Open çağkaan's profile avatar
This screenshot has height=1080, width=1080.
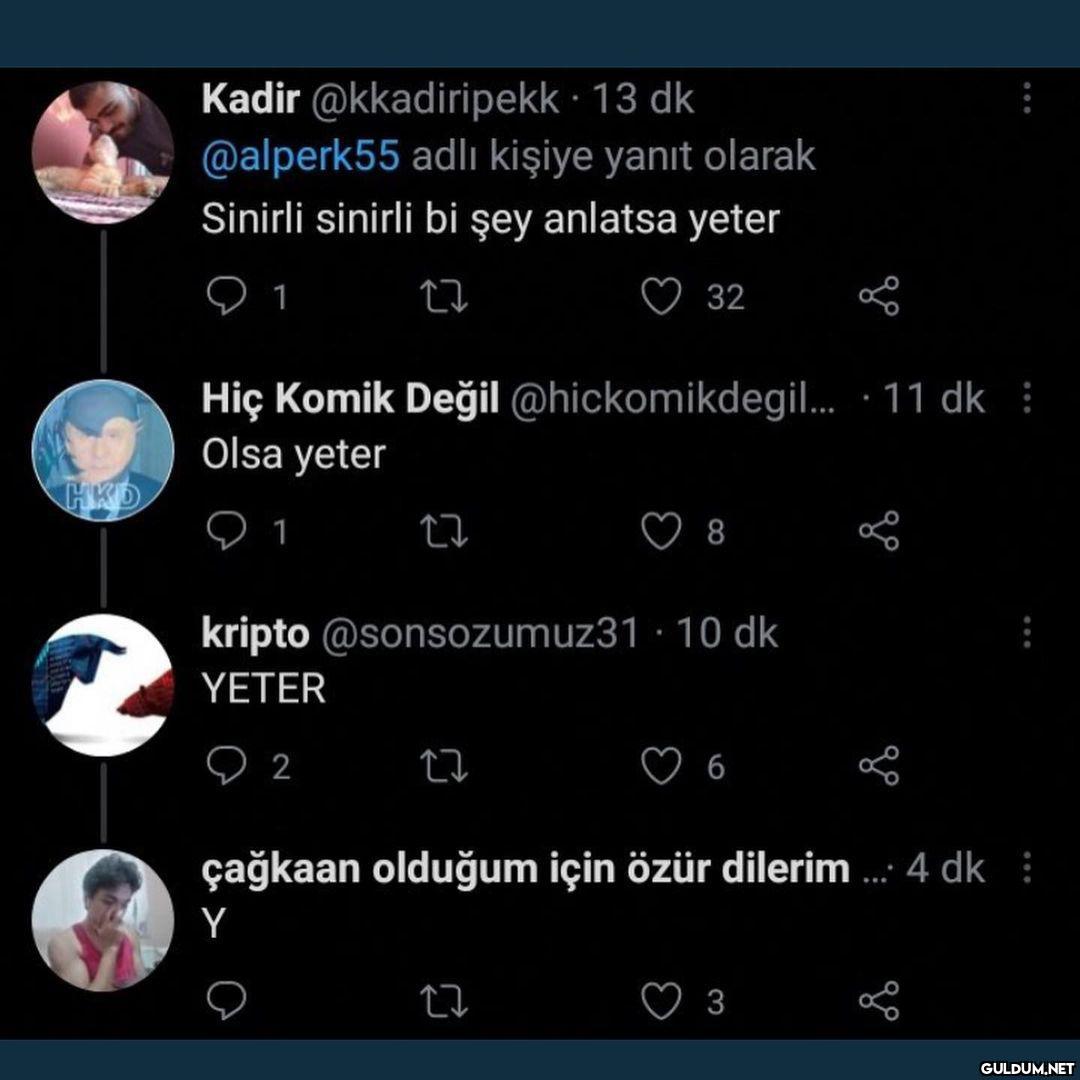click(102, 921)
